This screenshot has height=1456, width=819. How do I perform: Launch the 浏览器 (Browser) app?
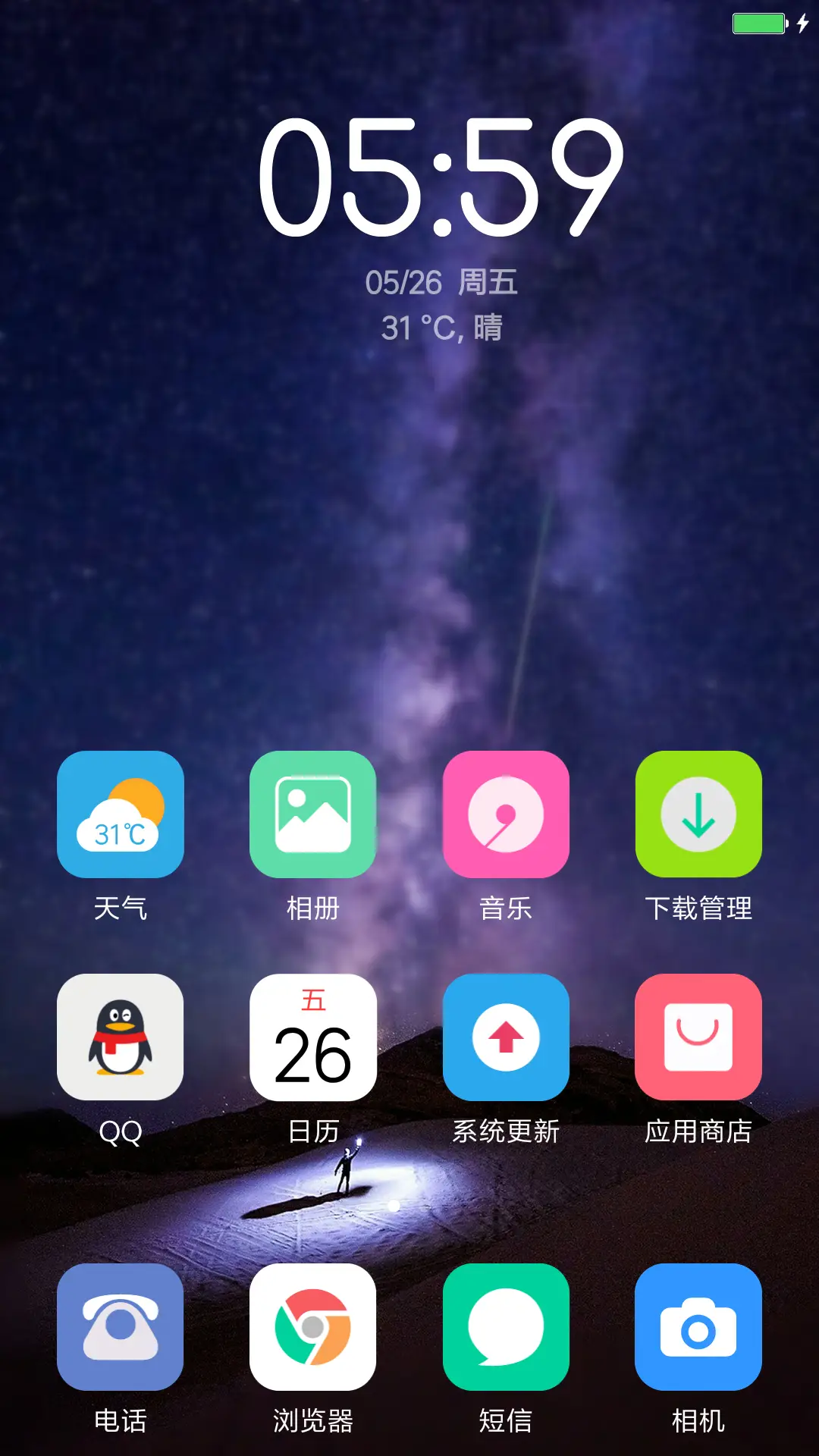coord(313,1329)
